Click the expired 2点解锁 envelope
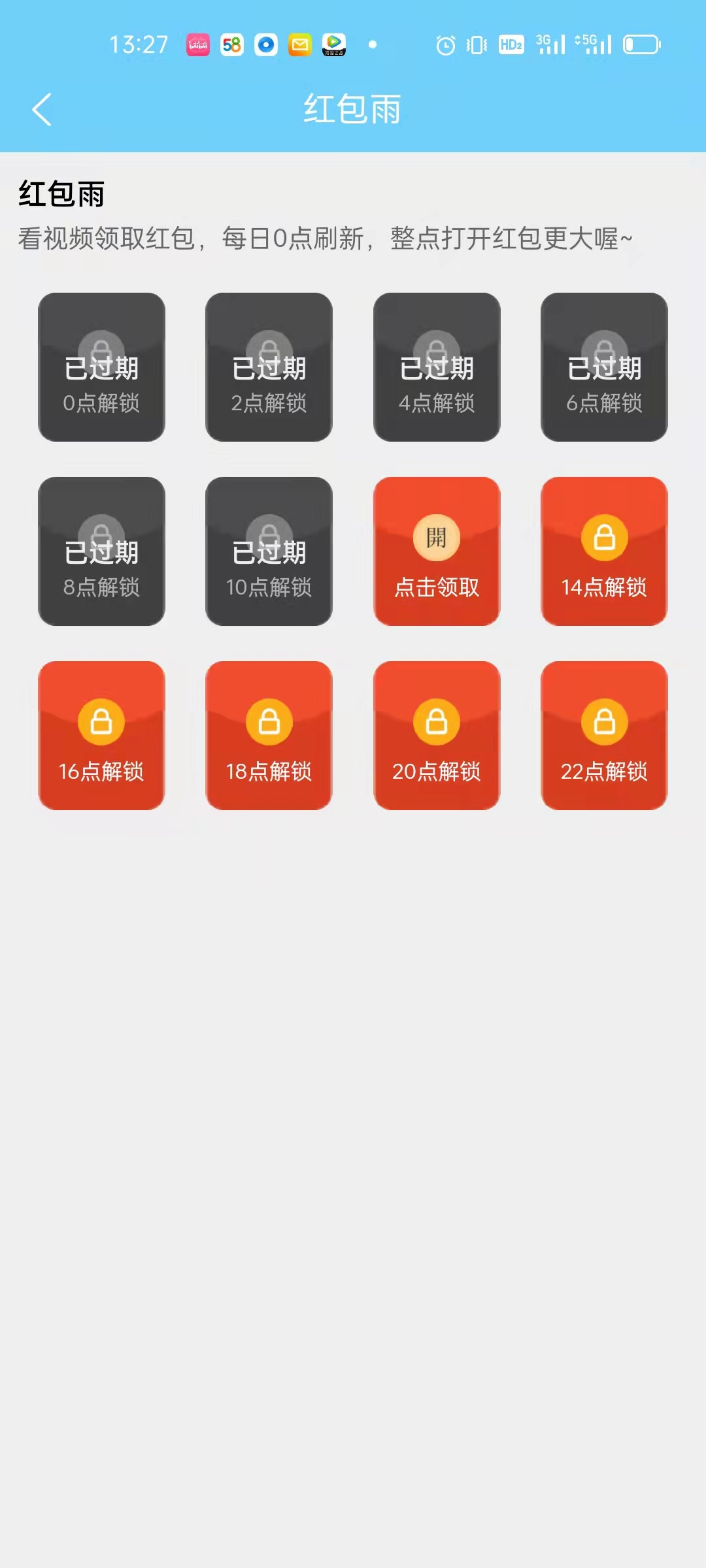 (x=269, y=368)
